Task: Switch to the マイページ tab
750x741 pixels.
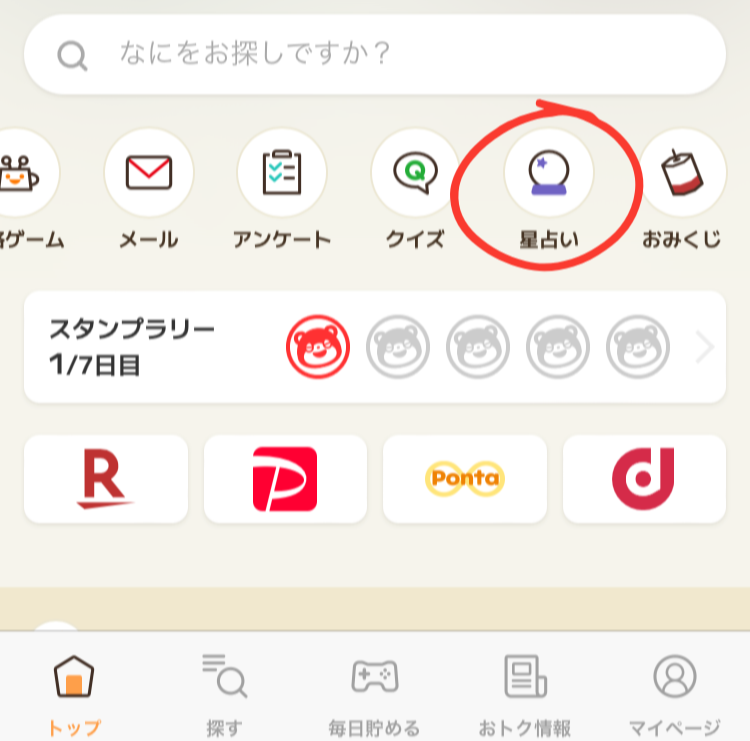Action: pyautogui.click(x=674, y=692)
